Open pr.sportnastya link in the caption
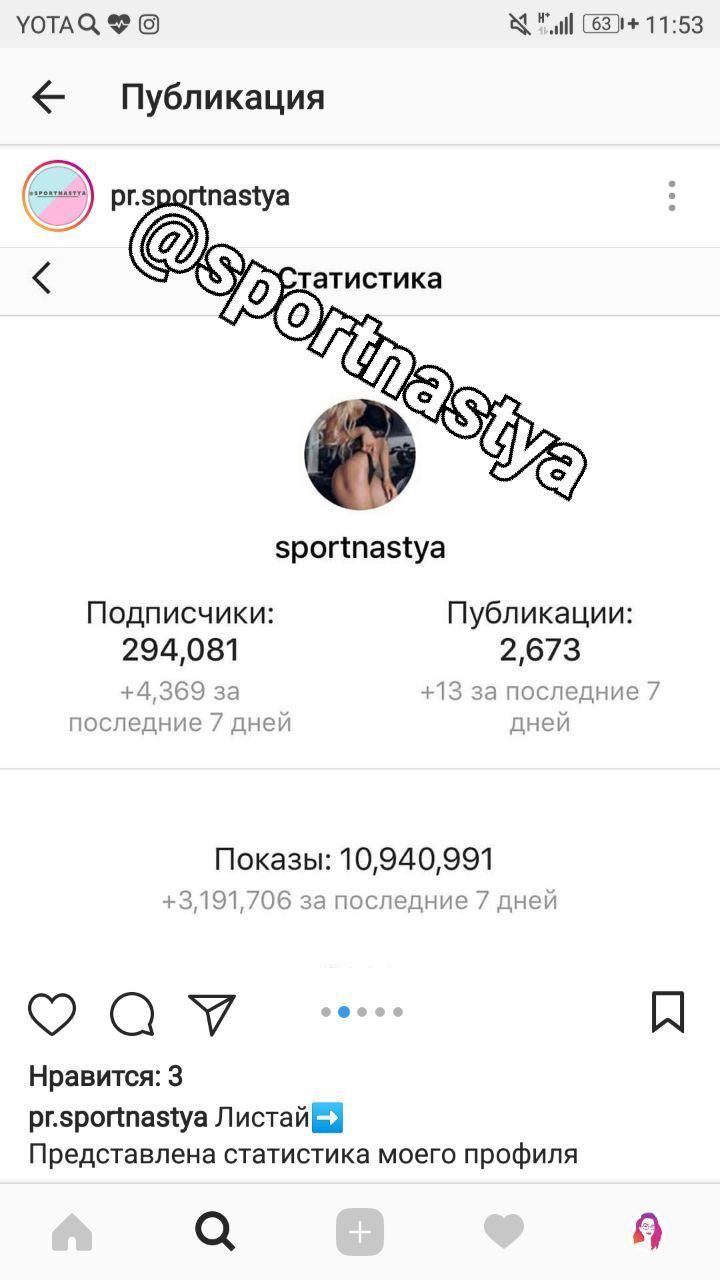Image resolution: width=720 pixels, height=1280 pixels. point(118,1117)
